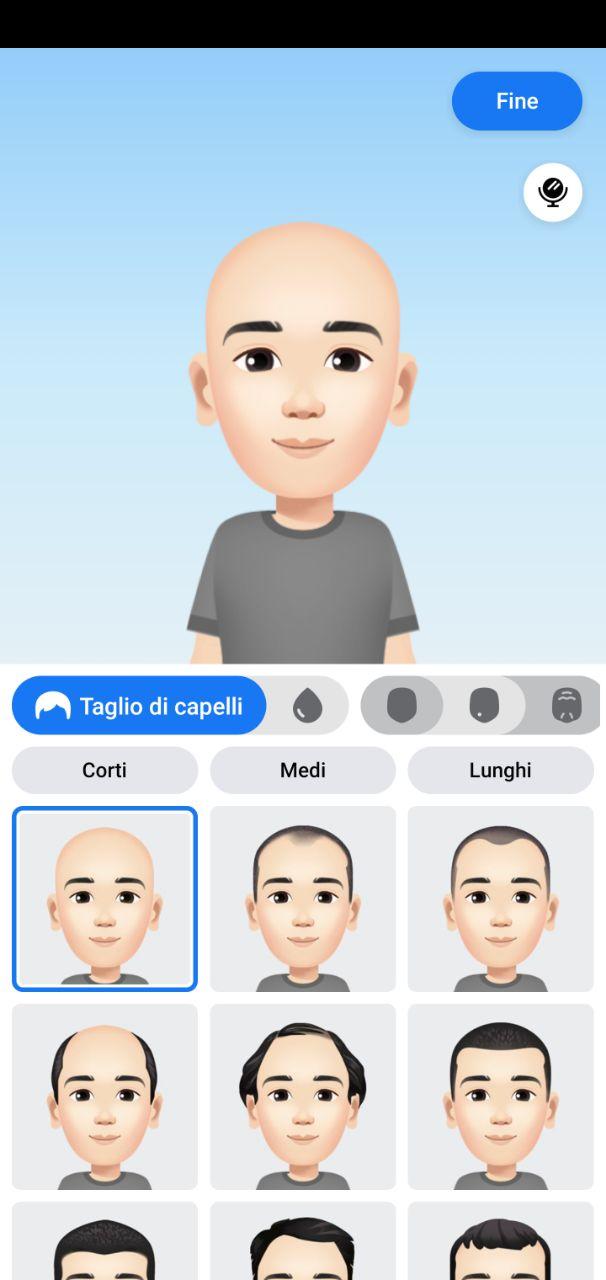Open the face lines tab
The image size is (606, 1280).
coord(567,706)
